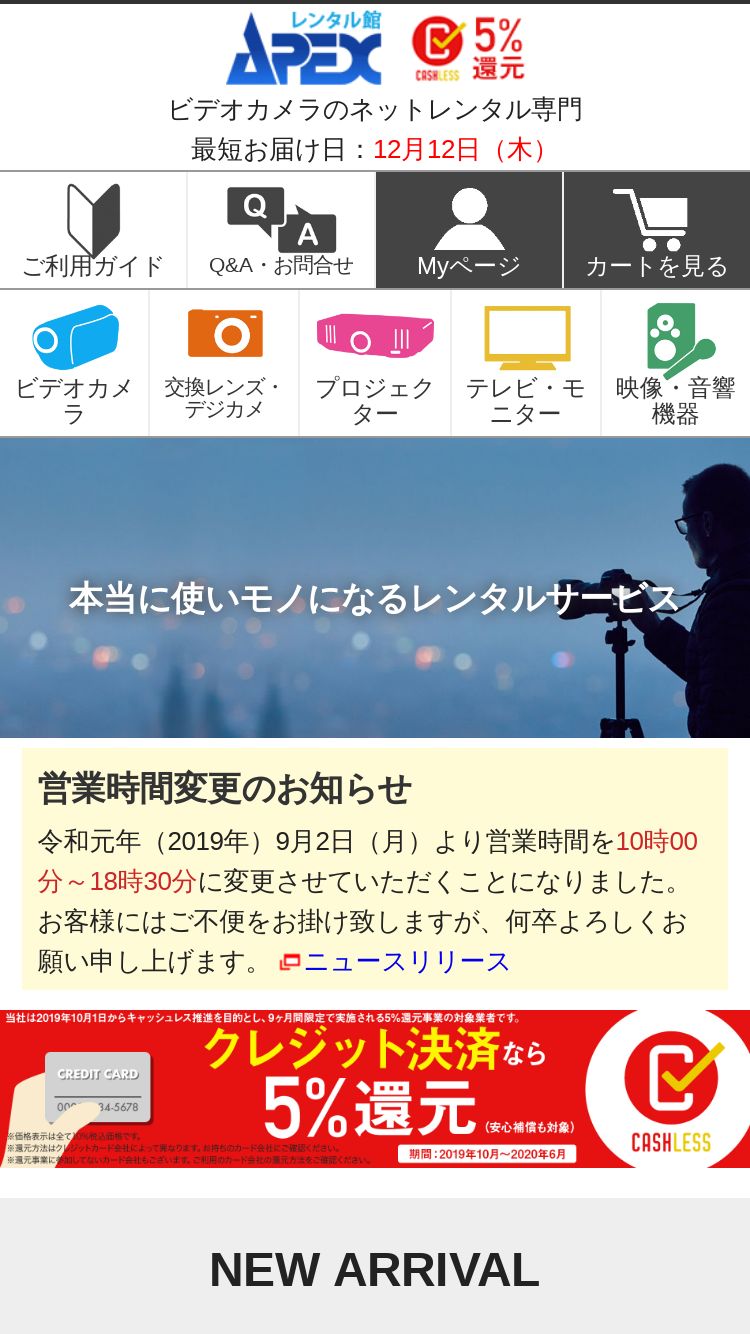View the cart via カートを見る

pos(657,230)
